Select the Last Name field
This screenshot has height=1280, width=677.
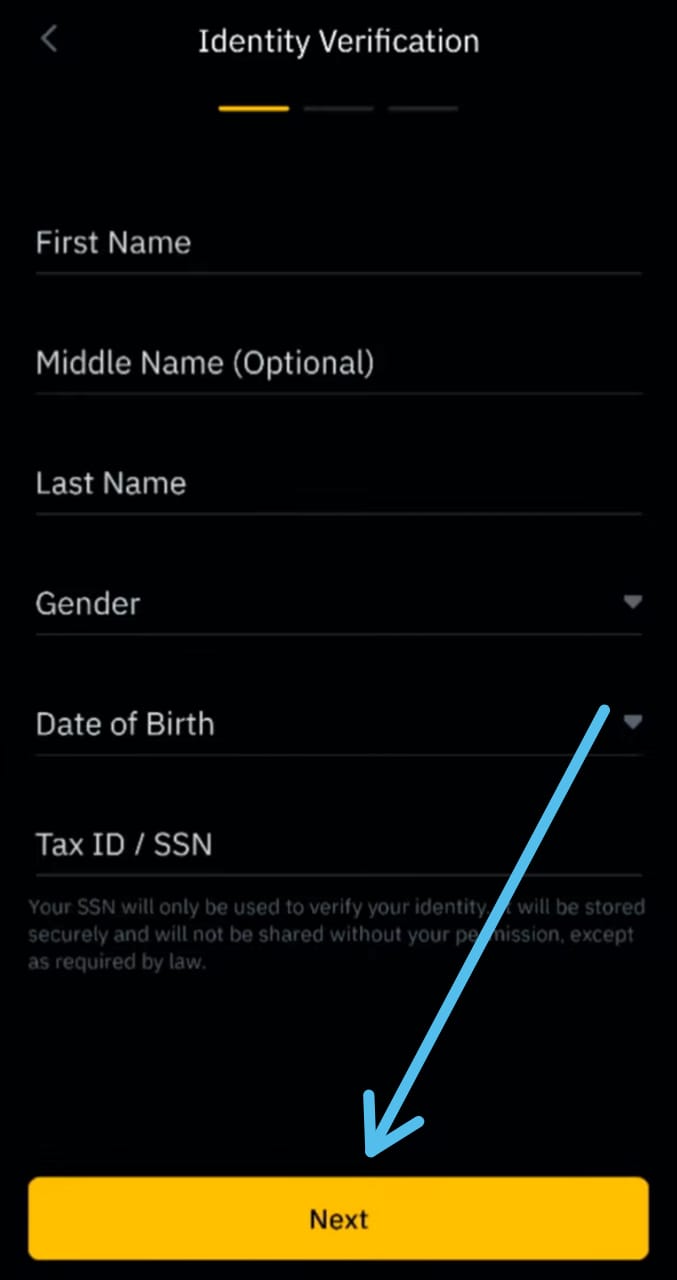[338, 484]
